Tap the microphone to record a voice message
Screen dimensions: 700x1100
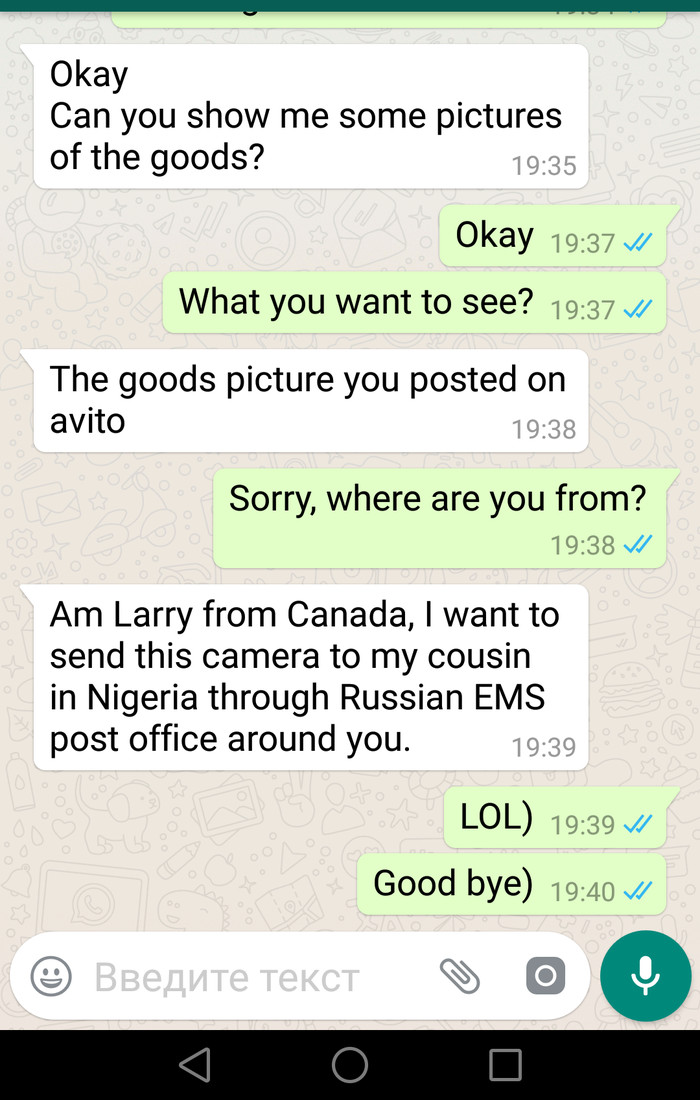(x=645, y=975)
